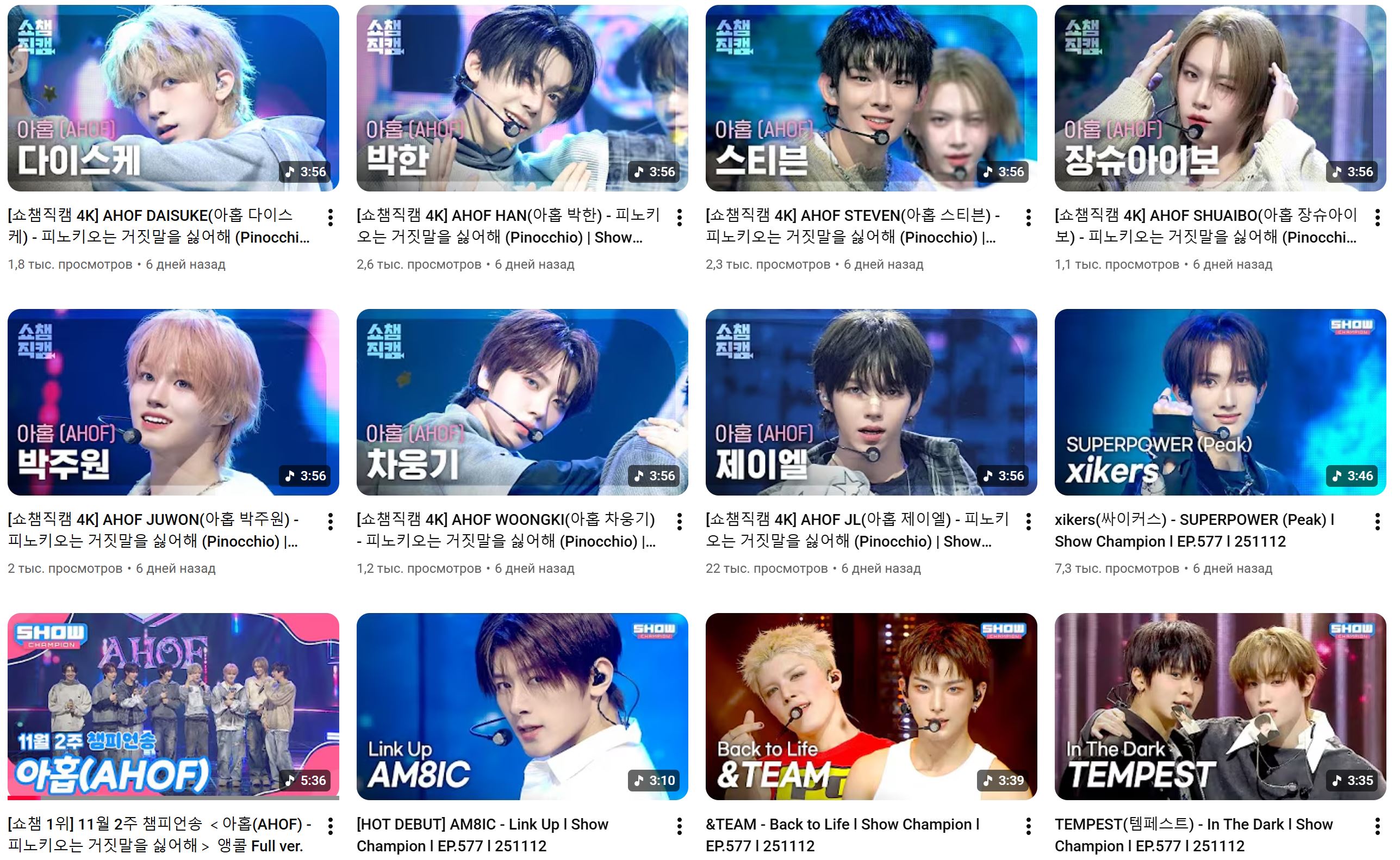Open TEMPEST In The Dark video
The height and width of the screenshot is (860, 1400).
point(1220,706)
